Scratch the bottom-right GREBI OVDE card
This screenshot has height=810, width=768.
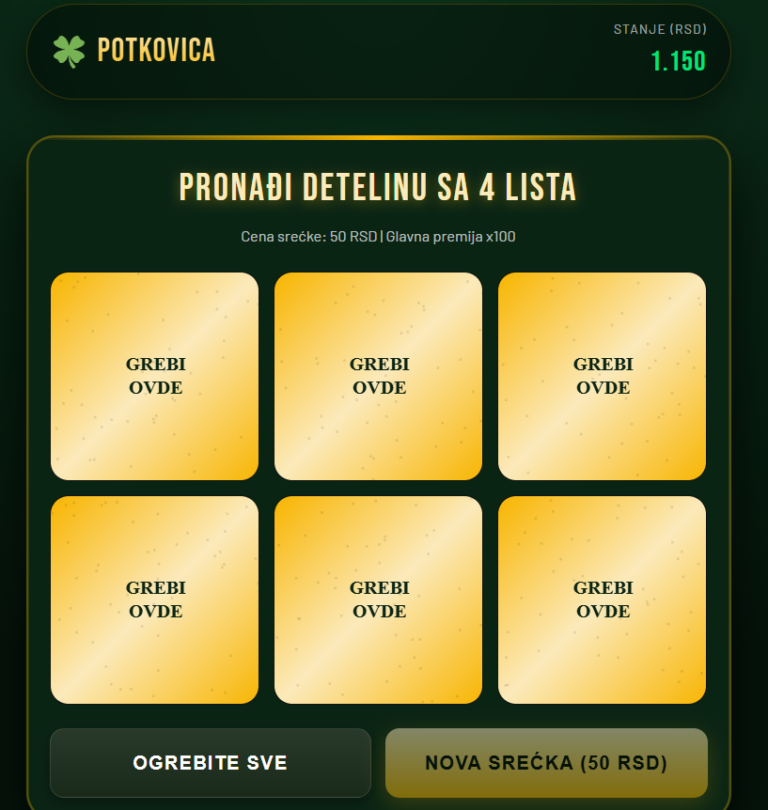(x=602, y=600)
